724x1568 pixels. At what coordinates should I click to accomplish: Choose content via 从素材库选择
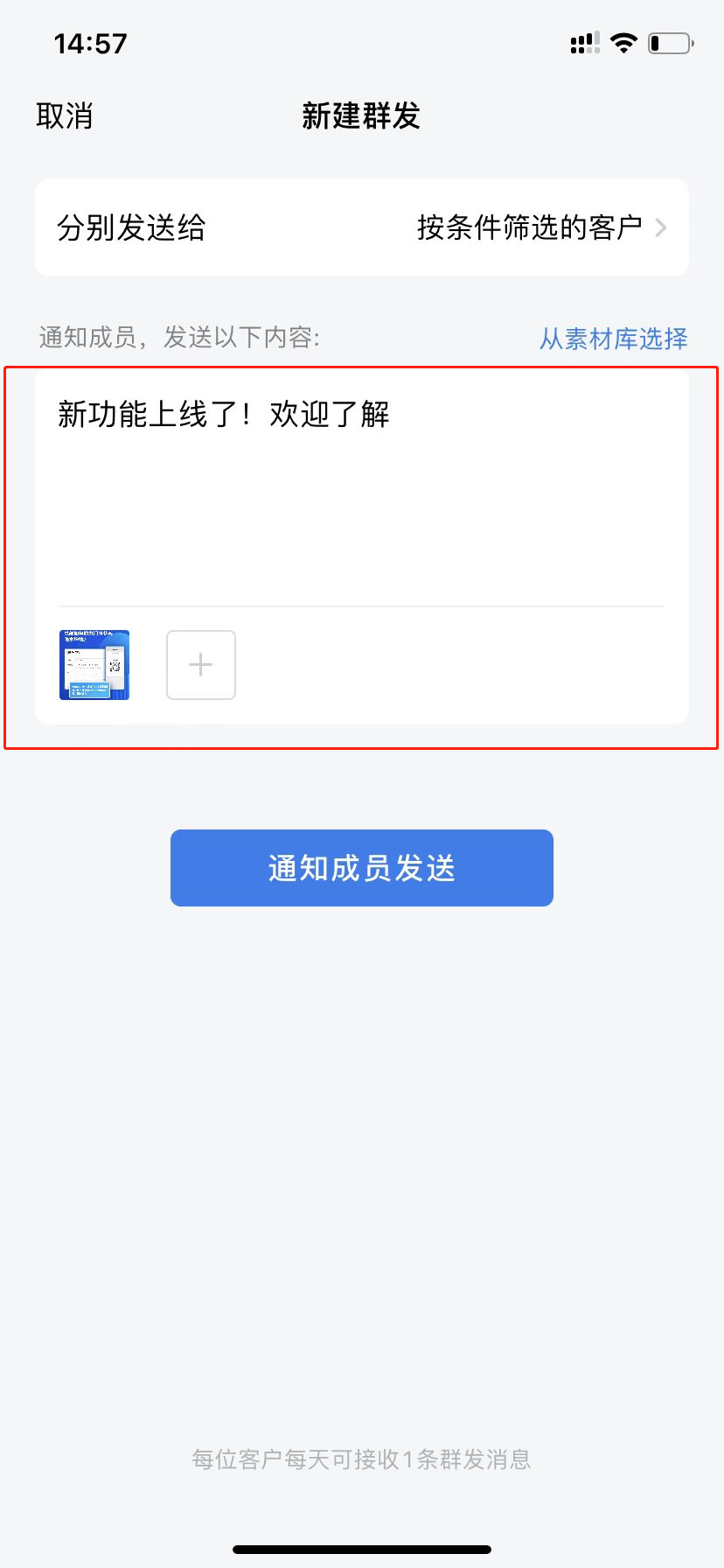point(613,338)
